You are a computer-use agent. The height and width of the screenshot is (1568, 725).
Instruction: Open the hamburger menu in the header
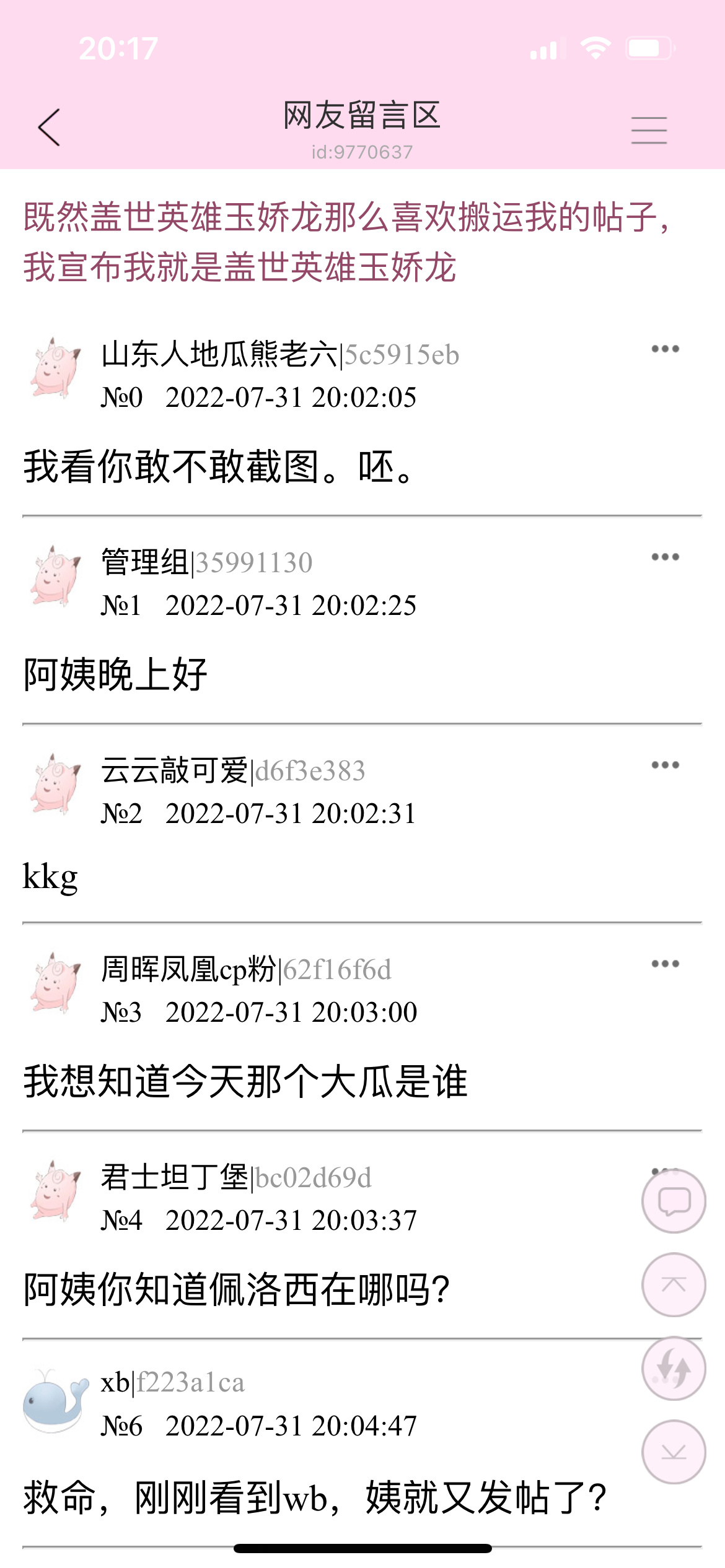point(649,130)
